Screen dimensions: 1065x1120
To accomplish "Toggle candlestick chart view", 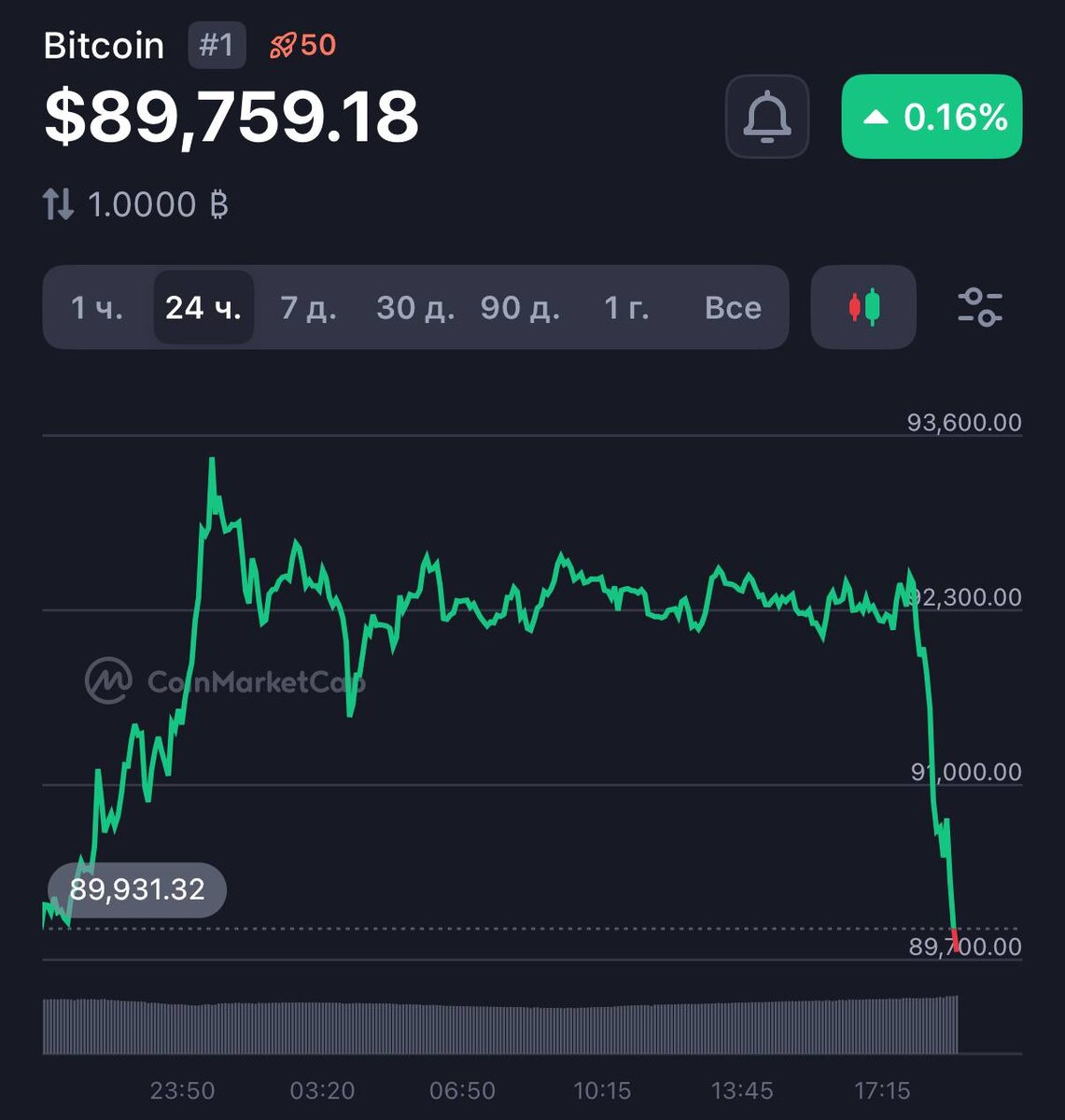I will click(x=863, y=307).
